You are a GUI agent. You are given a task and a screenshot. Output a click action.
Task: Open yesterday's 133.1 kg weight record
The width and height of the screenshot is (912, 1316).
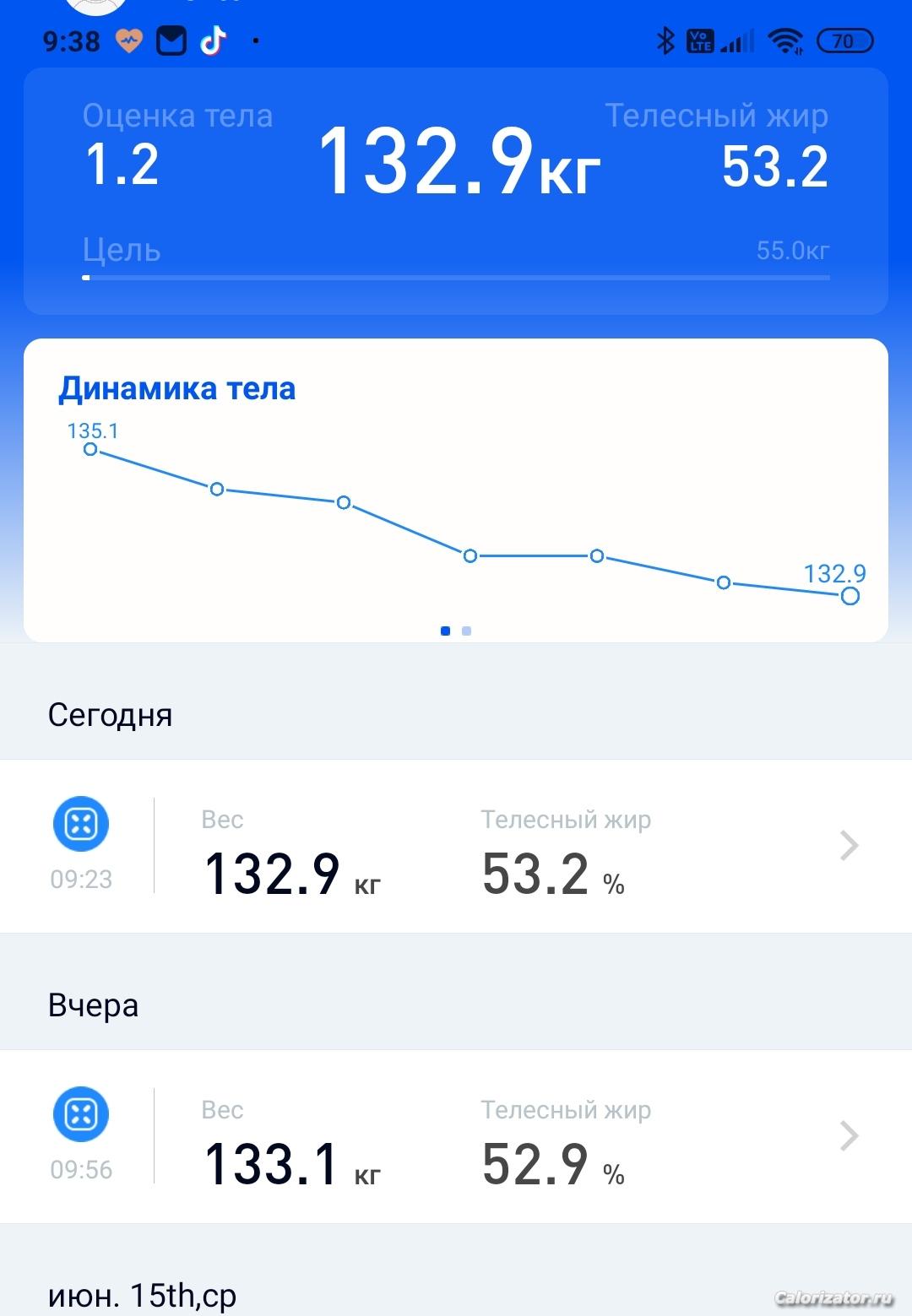456,1136
